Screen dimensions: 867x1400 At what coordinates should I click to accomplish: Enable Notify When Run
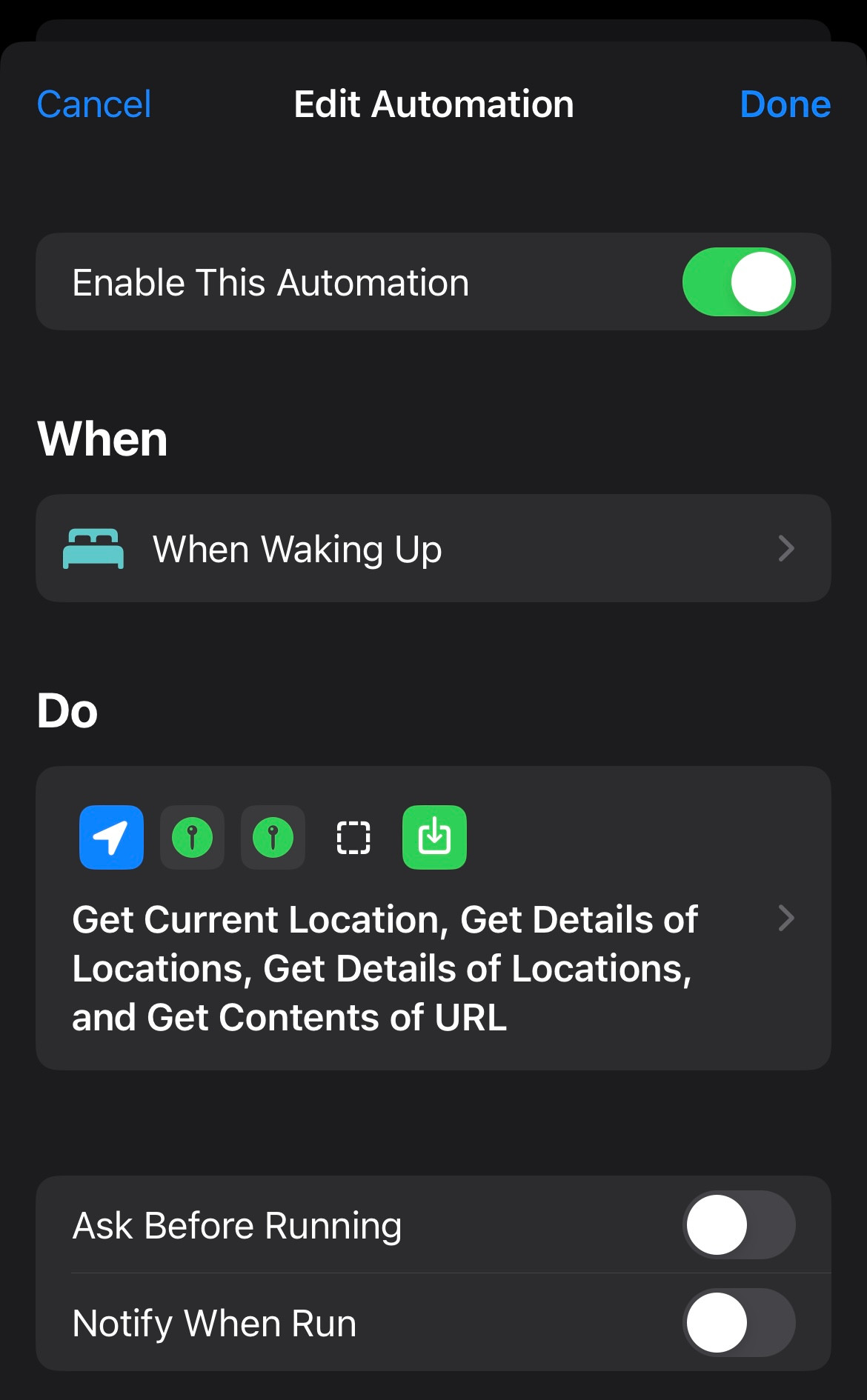coord(738,1322)
